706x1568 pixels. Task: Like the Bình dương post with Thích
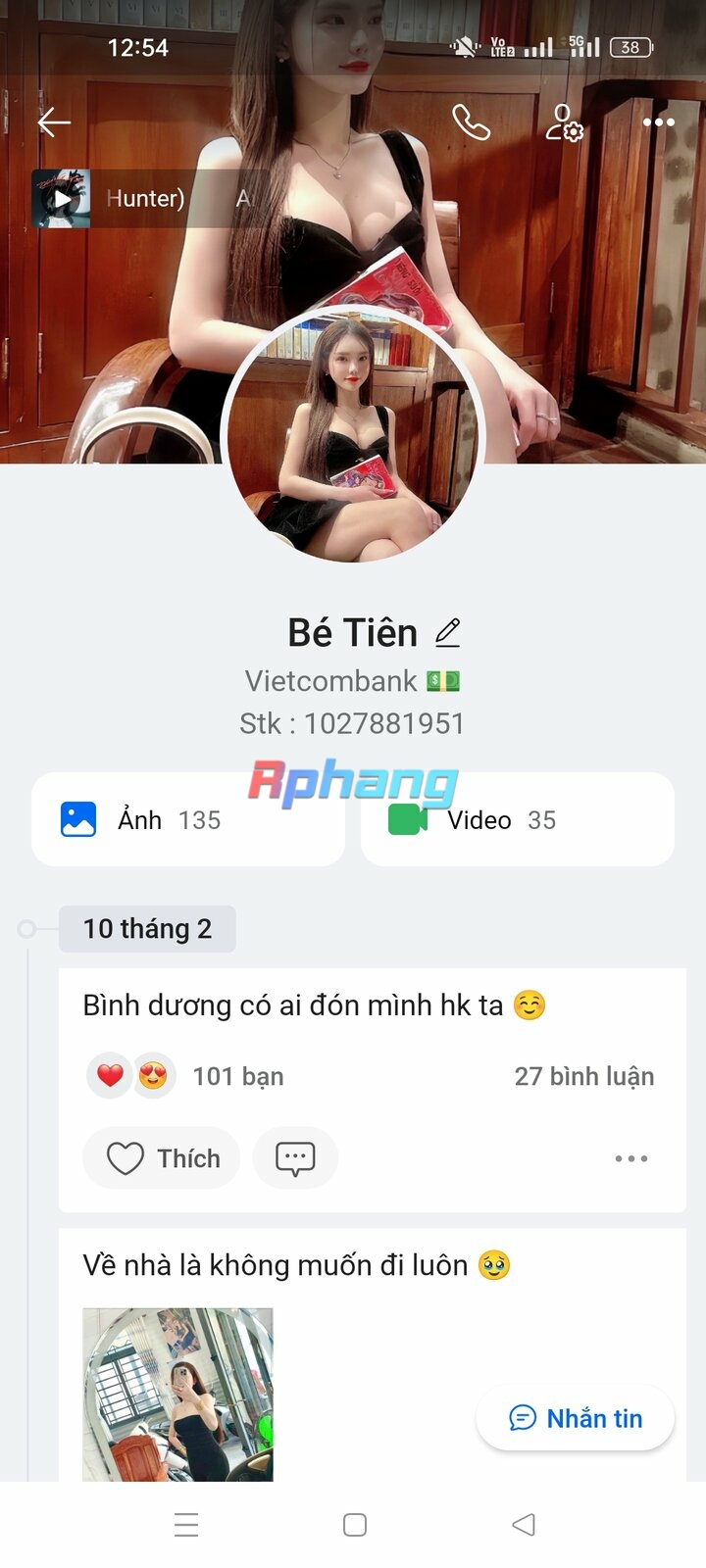tap(162, 1158)
